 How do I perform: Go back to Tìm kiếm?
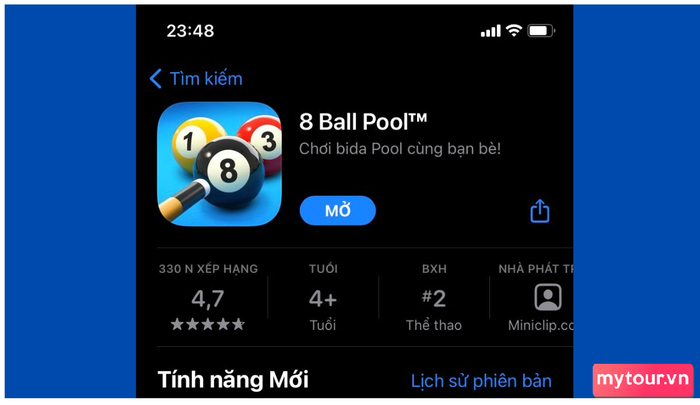[195, 79]
